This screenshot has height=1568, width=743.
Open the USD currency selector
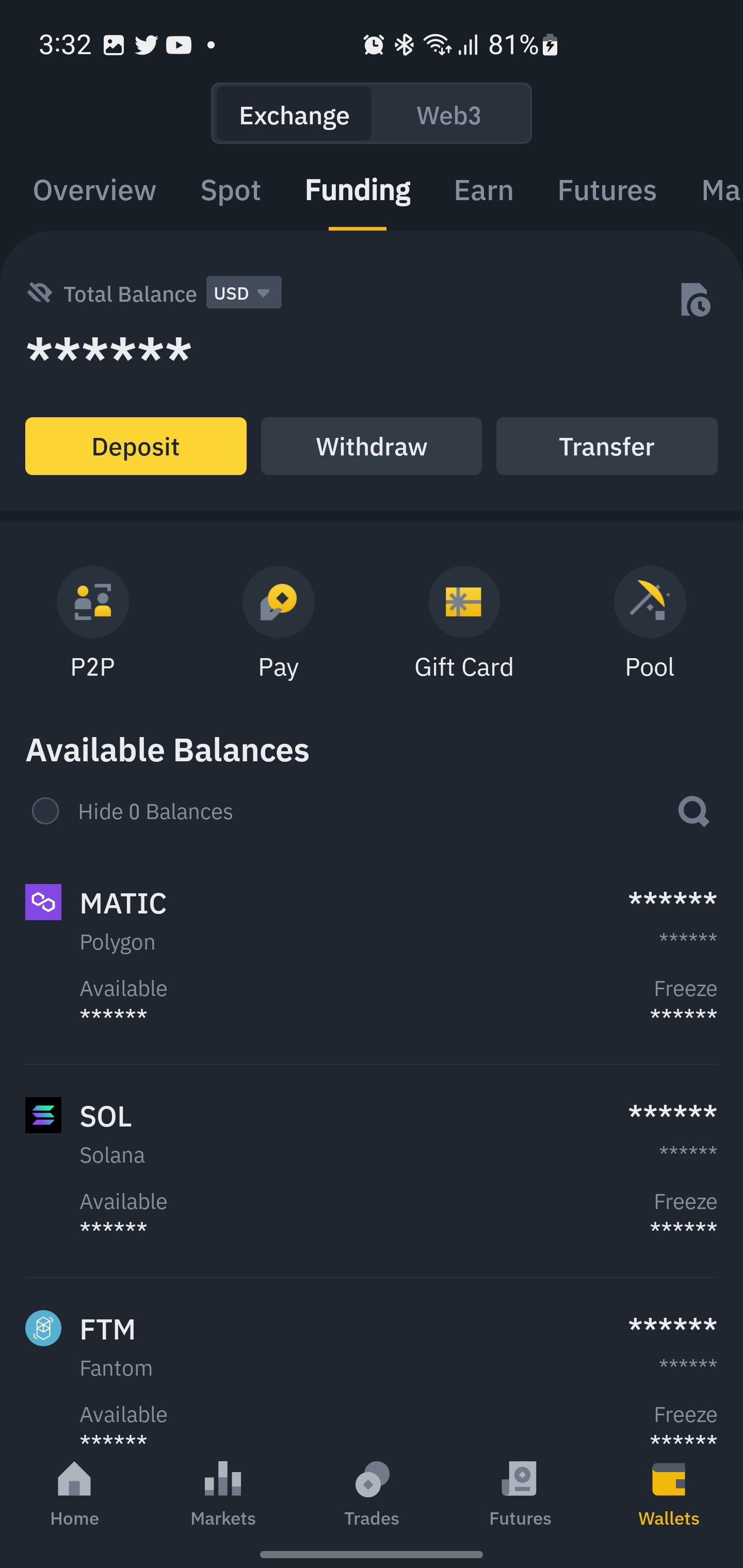(243, 293)
